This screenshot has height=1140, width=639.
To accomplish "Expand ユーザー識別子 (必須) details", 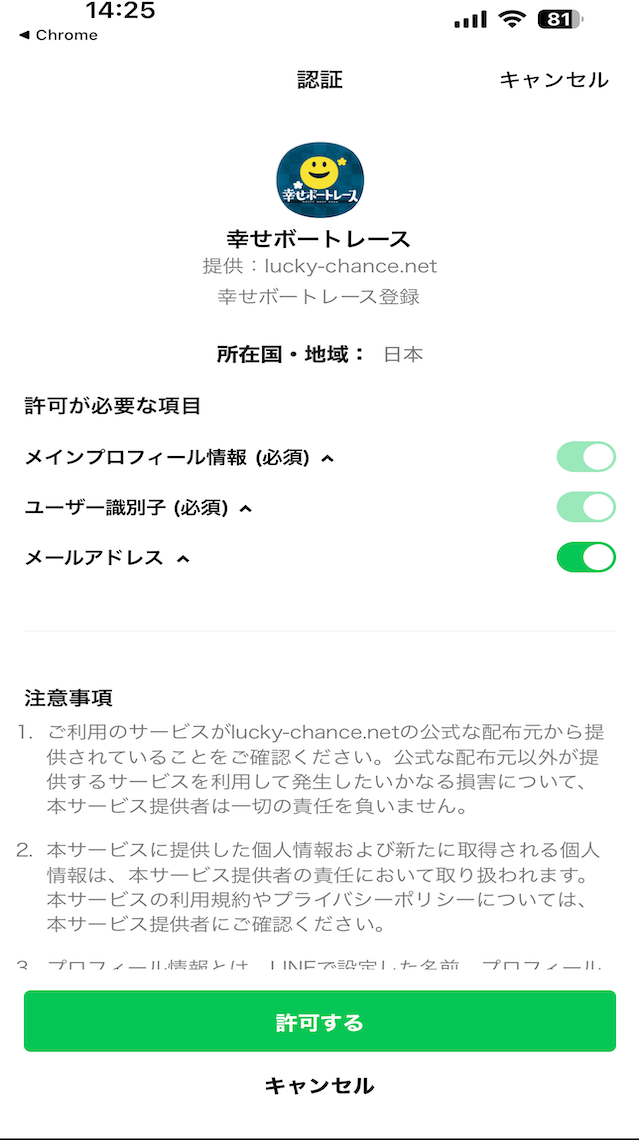I will (x=139, y=507).
